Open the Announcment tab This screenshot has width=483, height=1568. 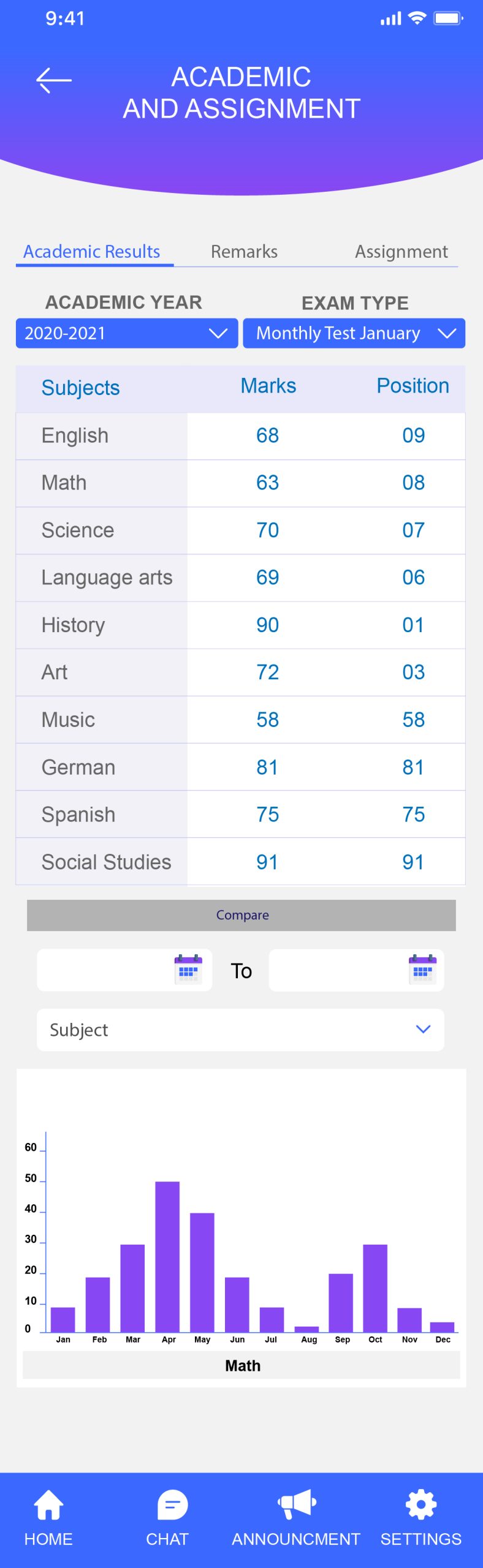coord(296,1517)
